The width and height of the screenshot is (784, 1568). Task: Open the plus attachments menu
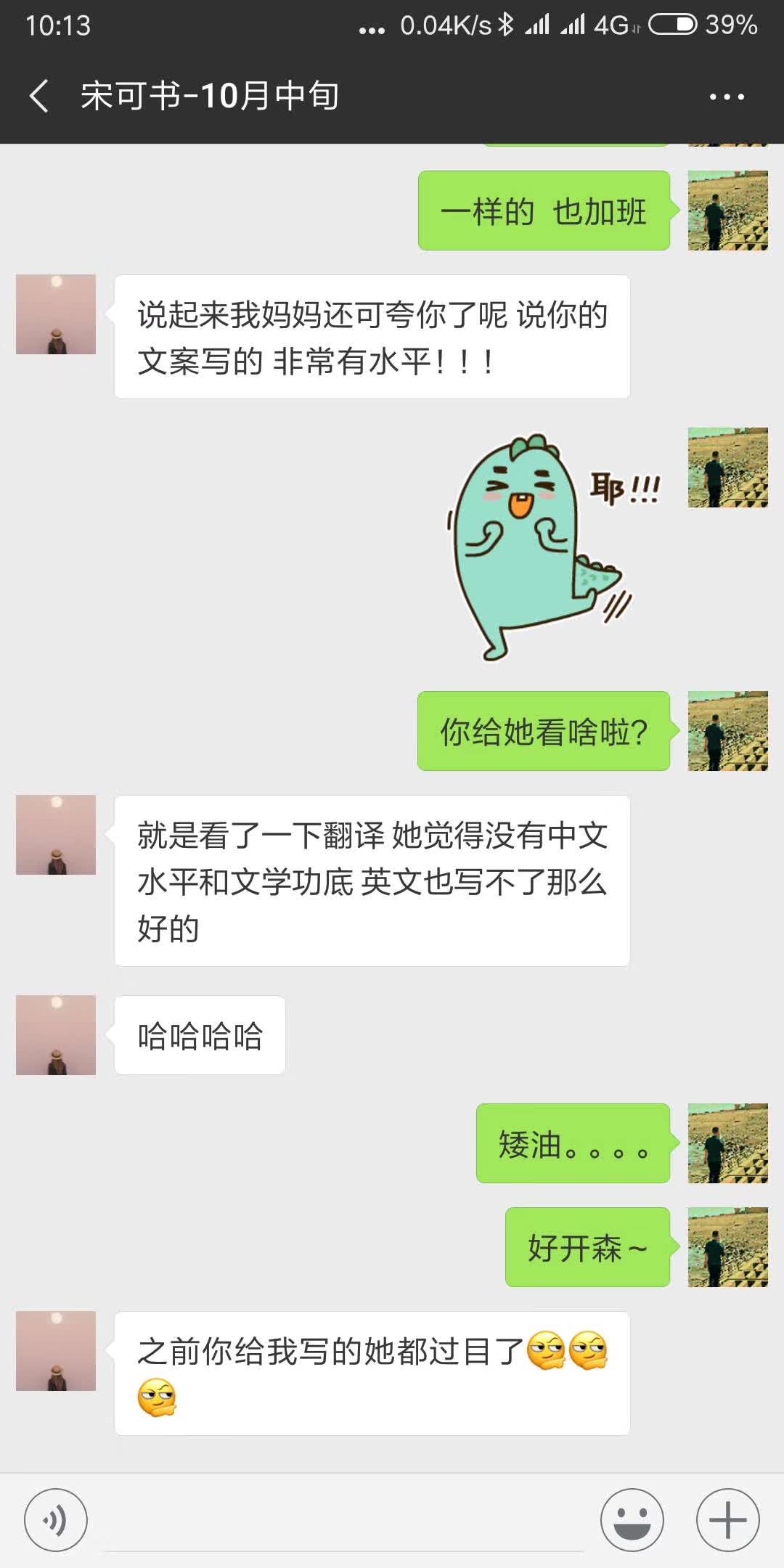pyautogui.click(x=727, y=1520)
